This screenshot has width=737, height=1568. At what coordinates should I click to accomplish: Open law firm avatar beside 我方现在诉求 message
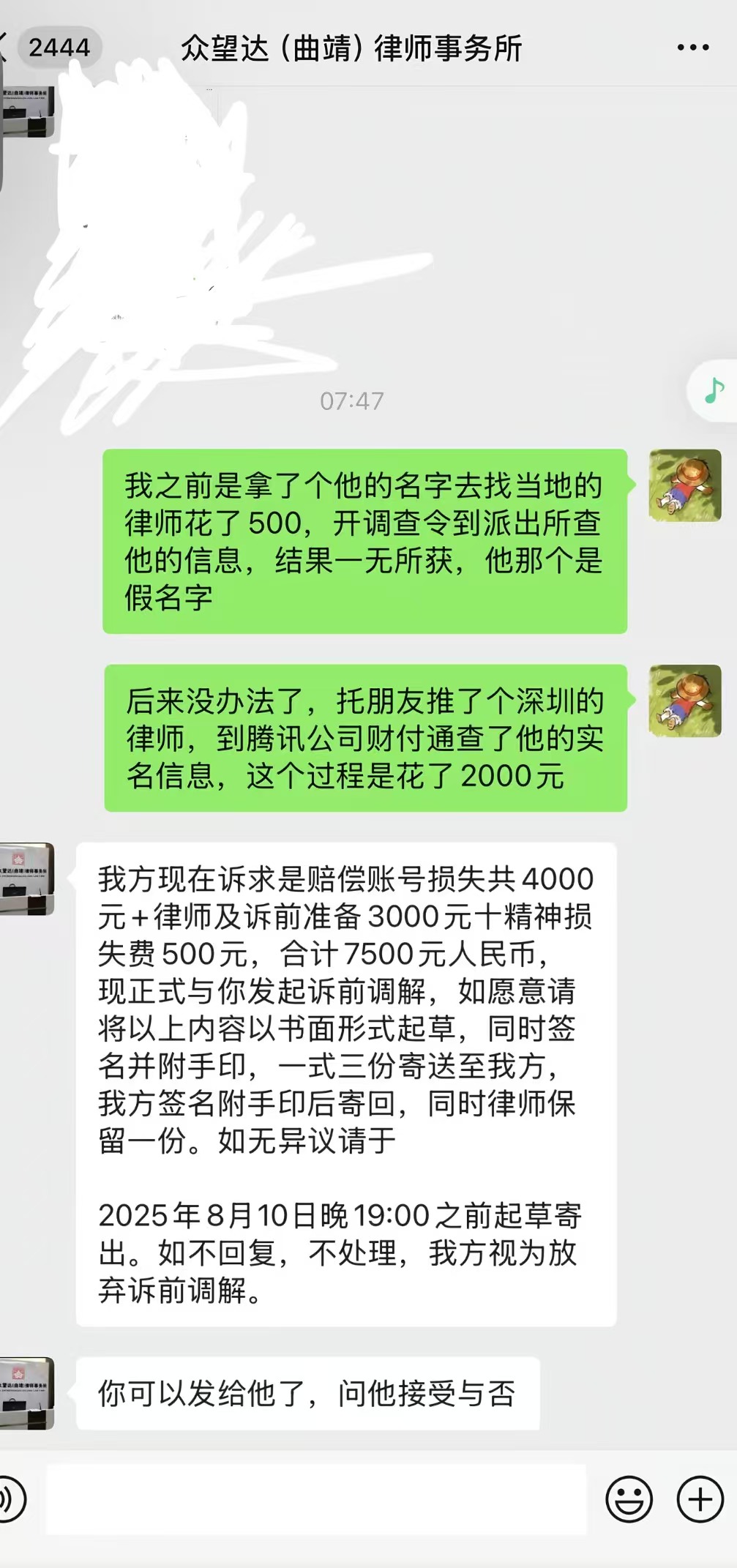(28, 878)
